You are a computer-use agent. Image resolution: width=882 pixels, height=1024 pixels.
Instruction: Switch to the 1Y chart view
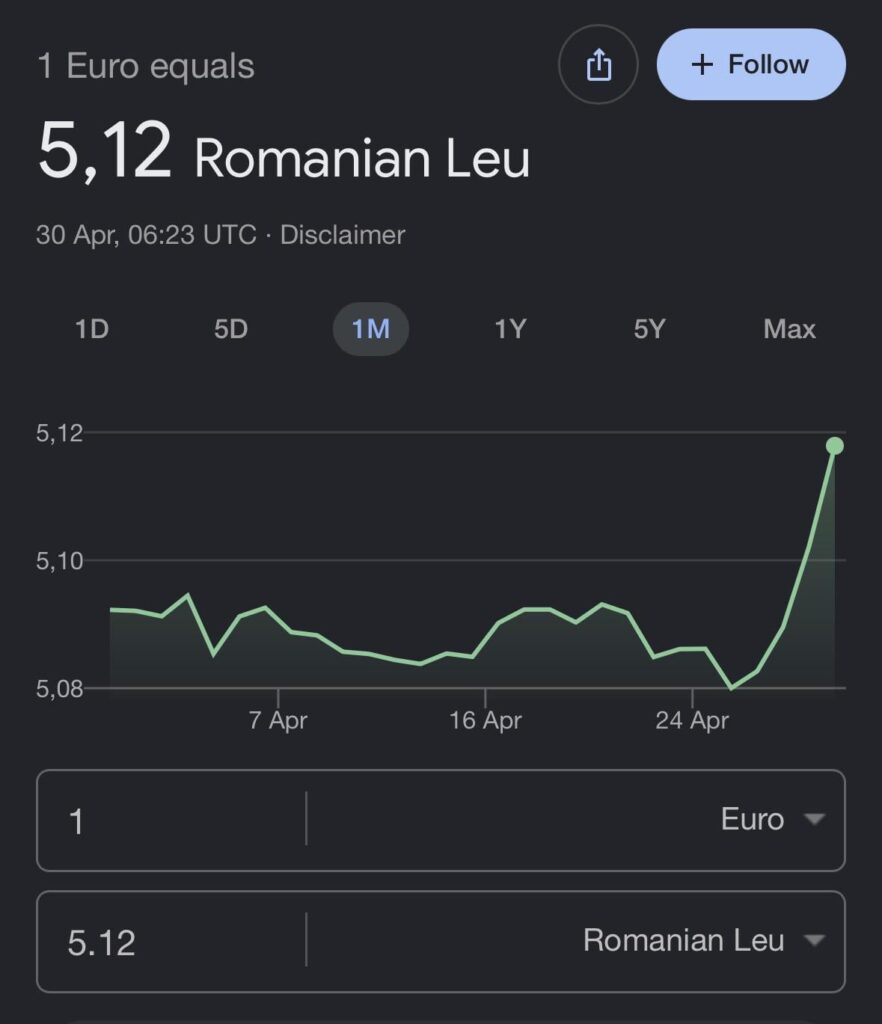click(510, 329)
